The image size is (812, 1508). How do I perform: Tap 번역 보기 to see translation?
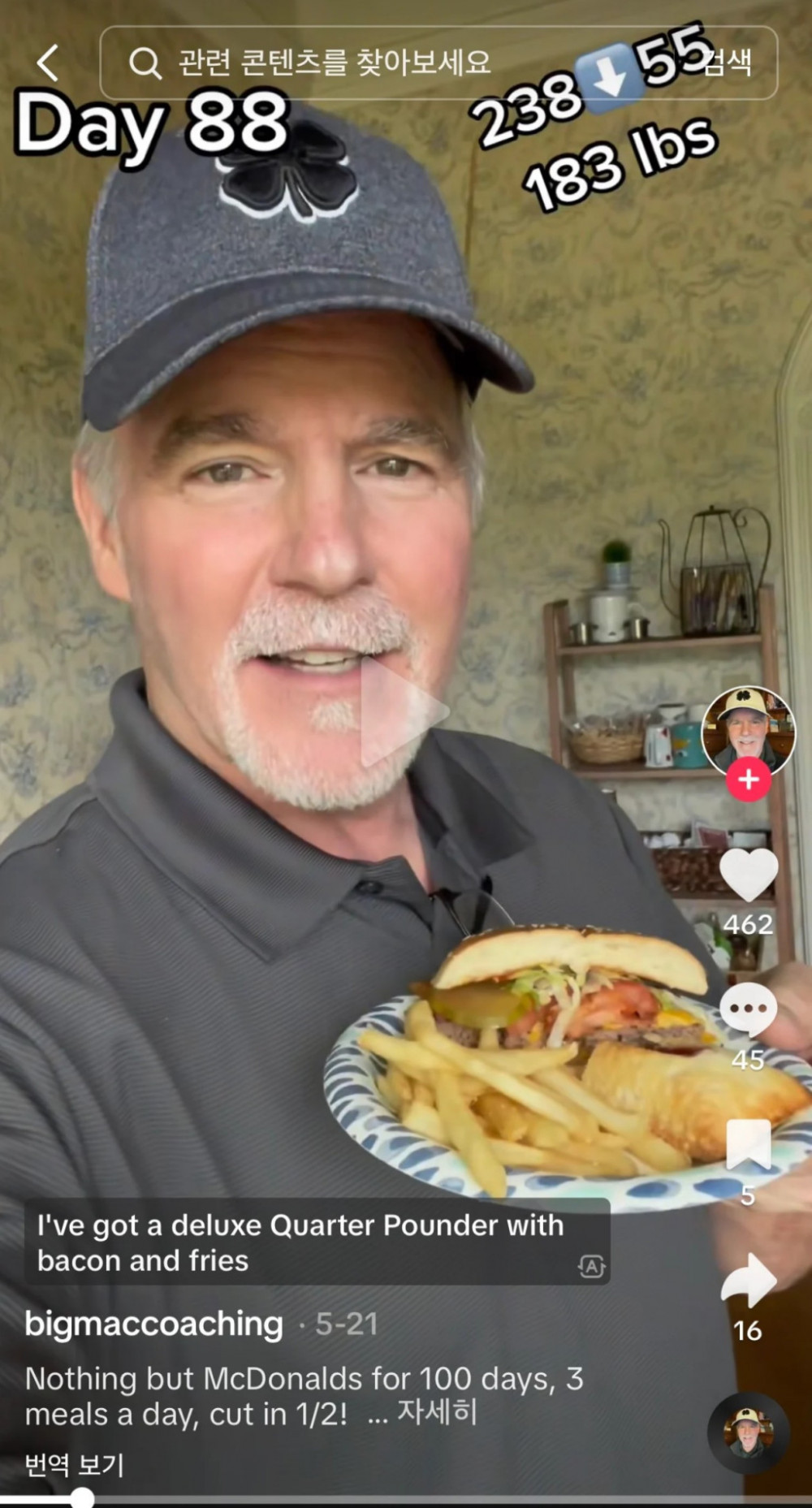pos(74,1465)
